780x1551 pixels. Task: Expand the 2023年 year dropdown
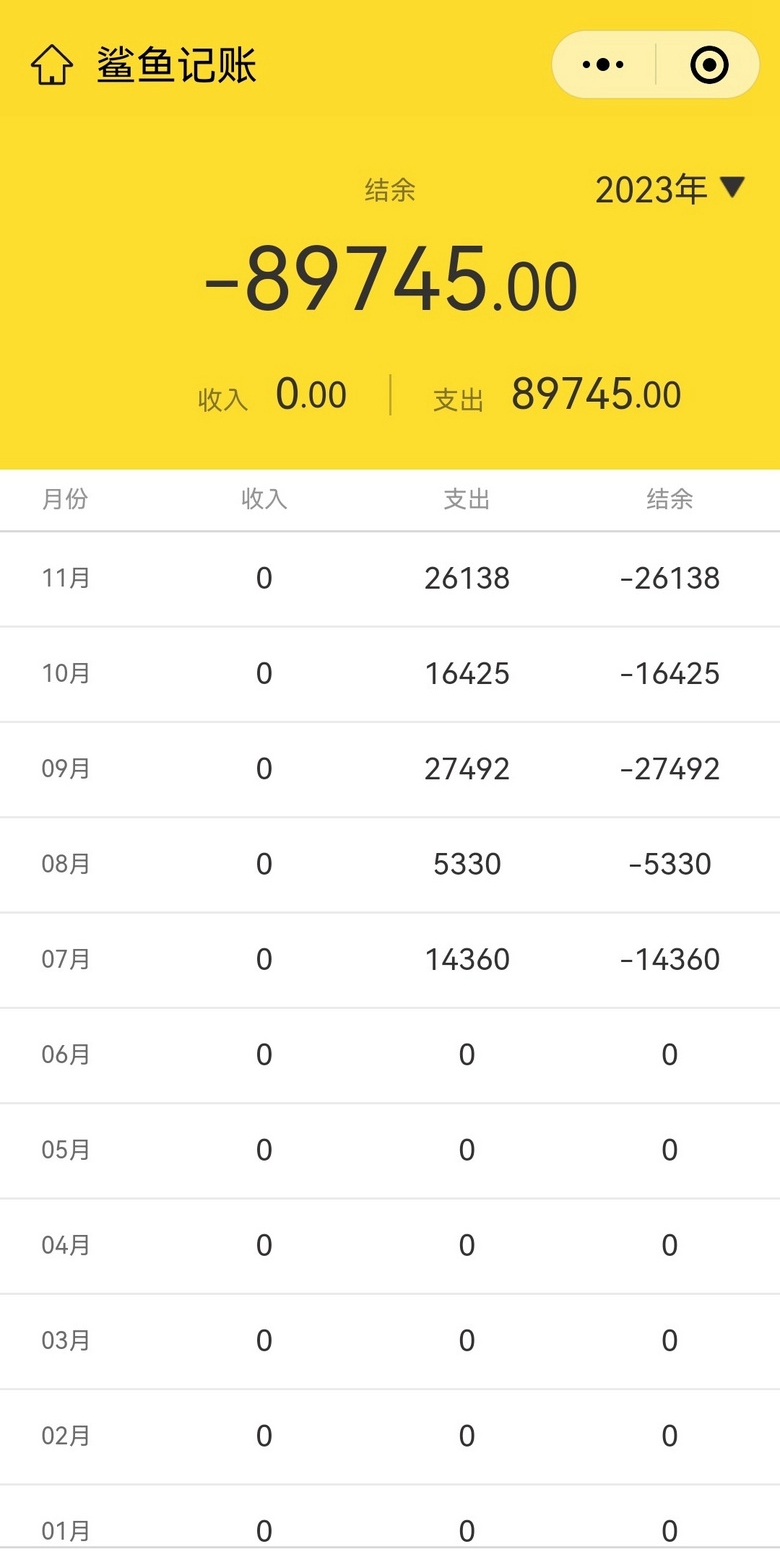tap(670, 189)
